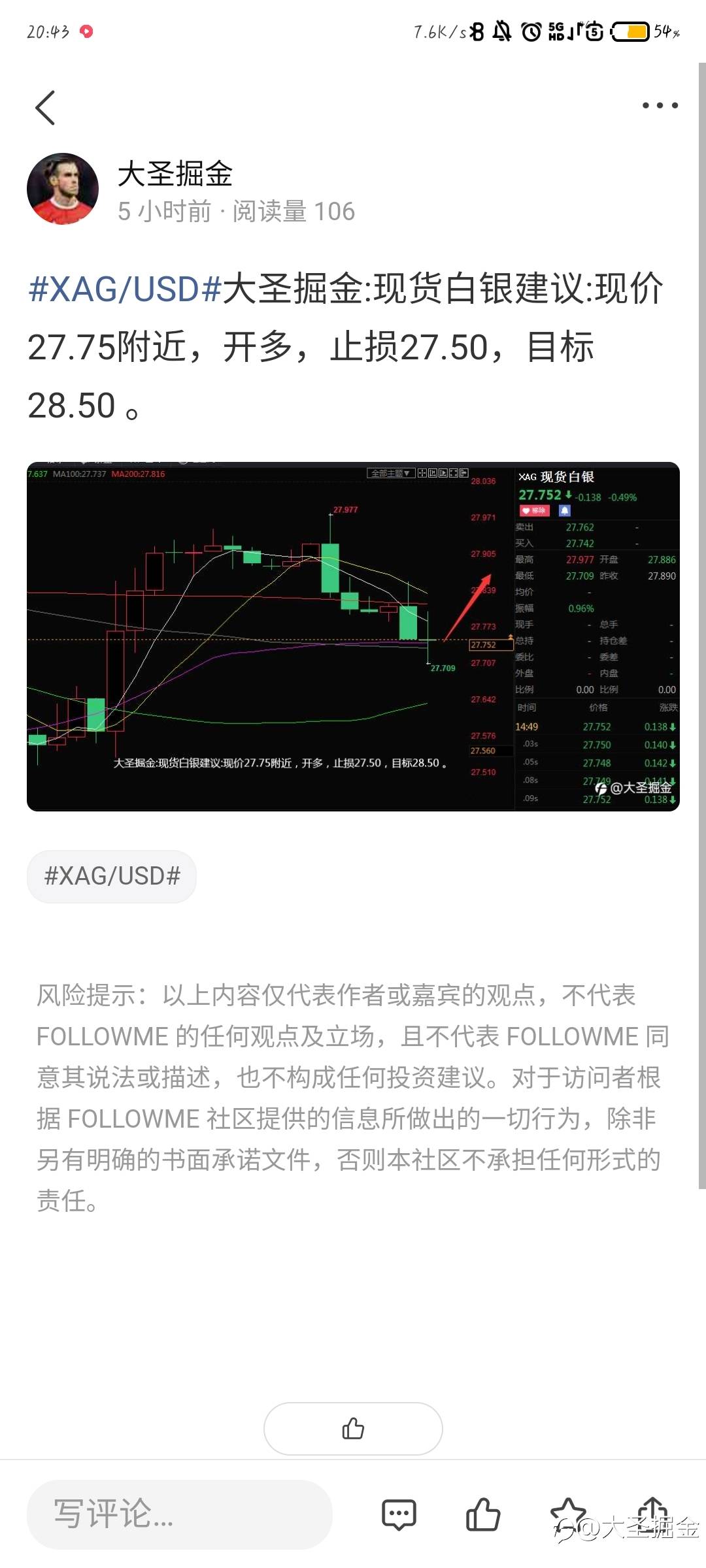Viewport: 706px width, 1568px height.
Task: Share this post
Action: point(652,1514)
